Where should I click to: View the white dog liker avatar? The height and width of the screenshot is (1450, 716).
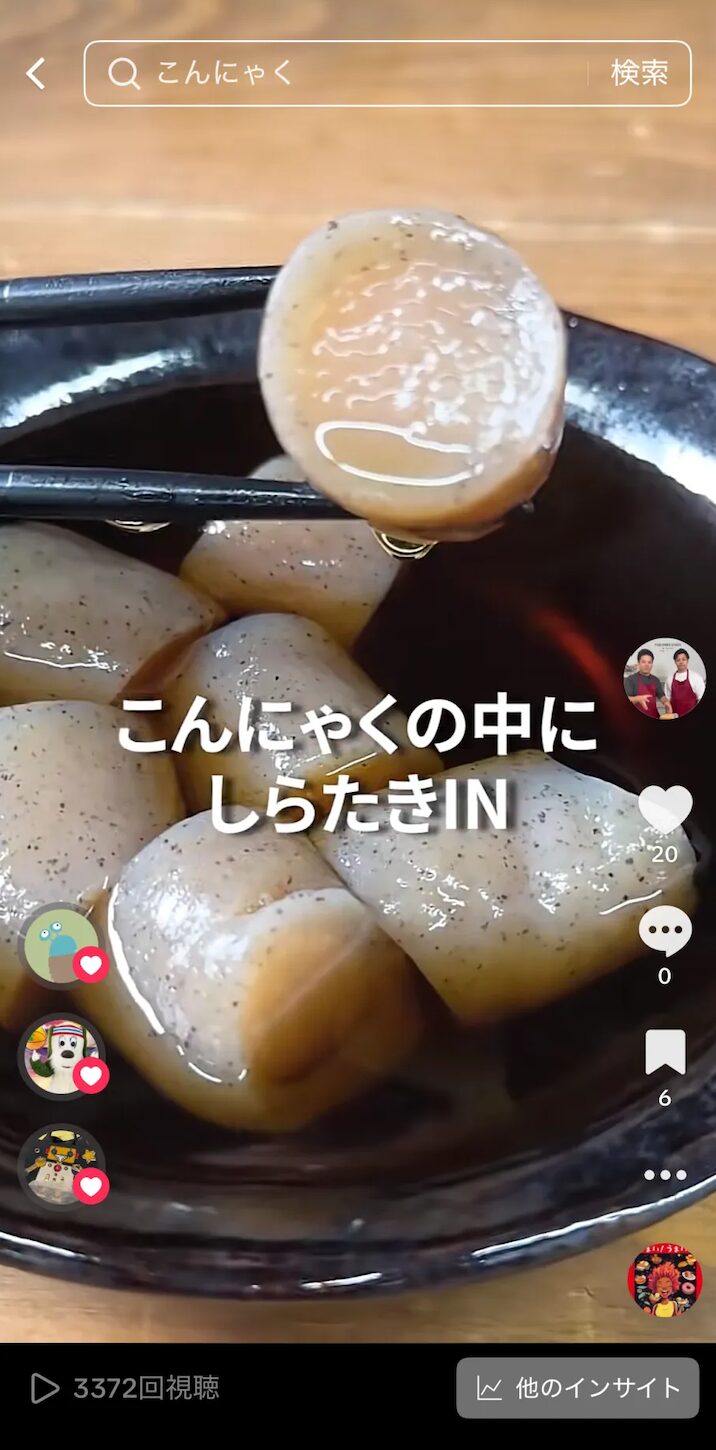(60, 1056)
